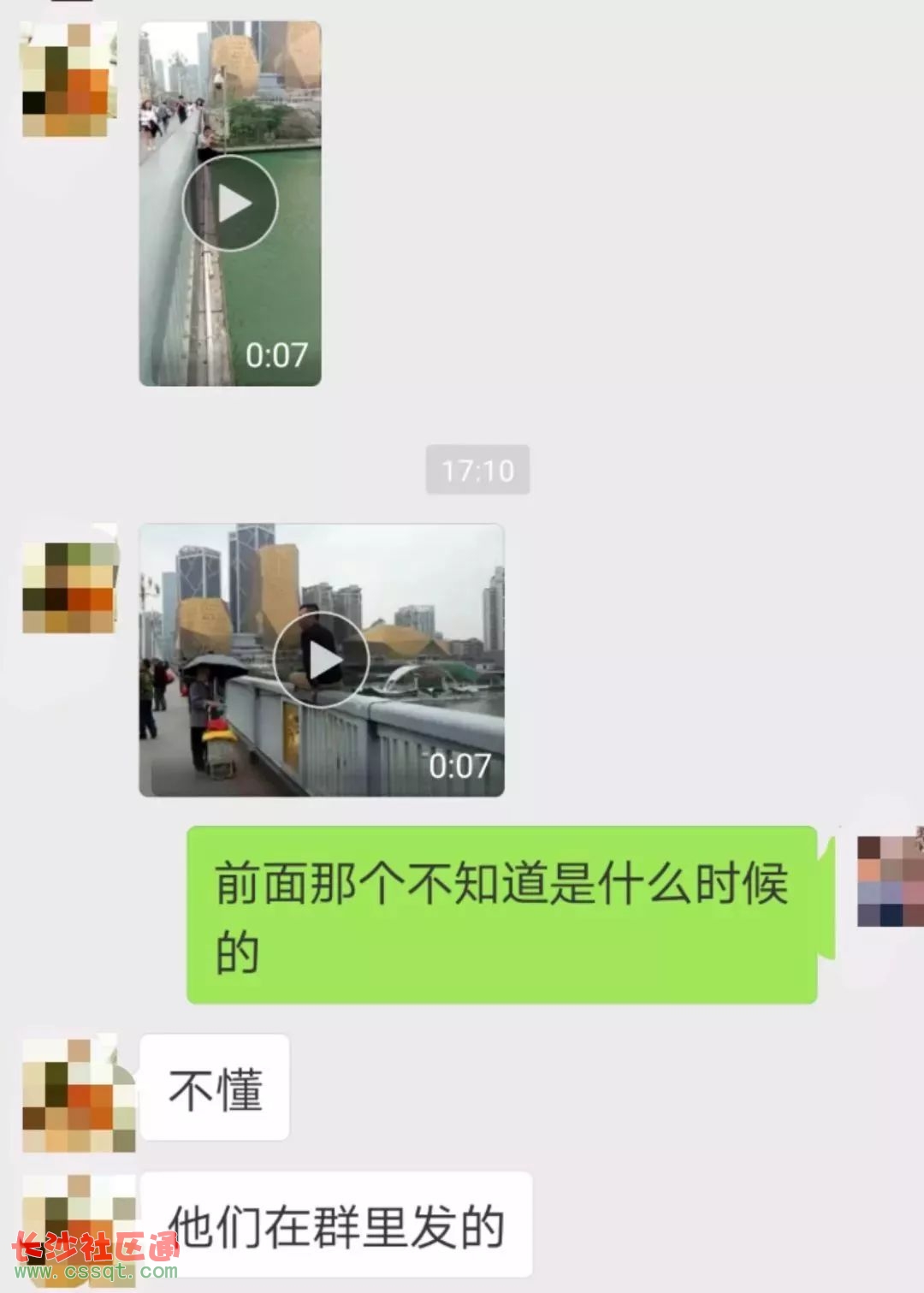Open own avatar beside green message
The width and height of the screenshot is (924, 1293).
[891, 881]
